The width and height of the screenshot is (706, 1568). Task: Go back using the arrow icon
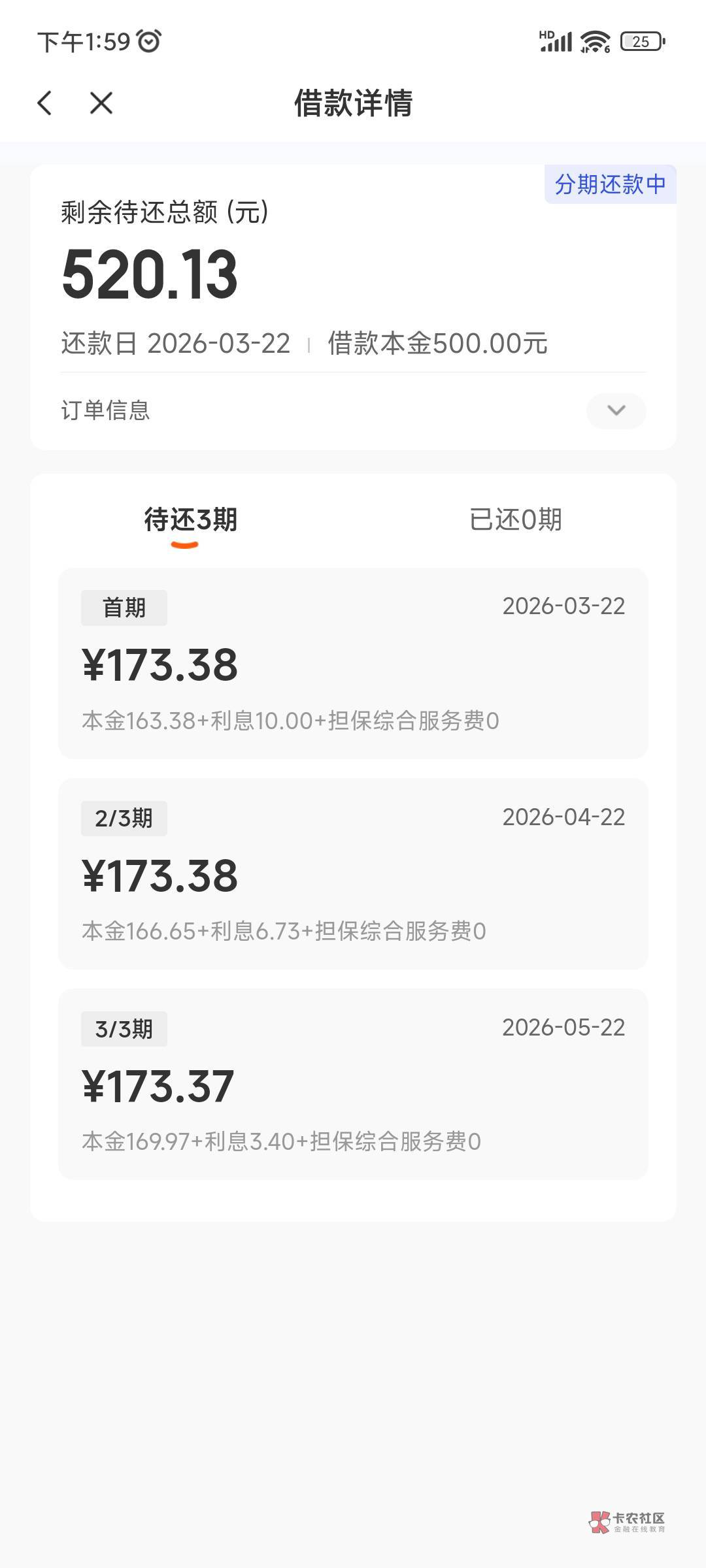(x=44, y=103)
